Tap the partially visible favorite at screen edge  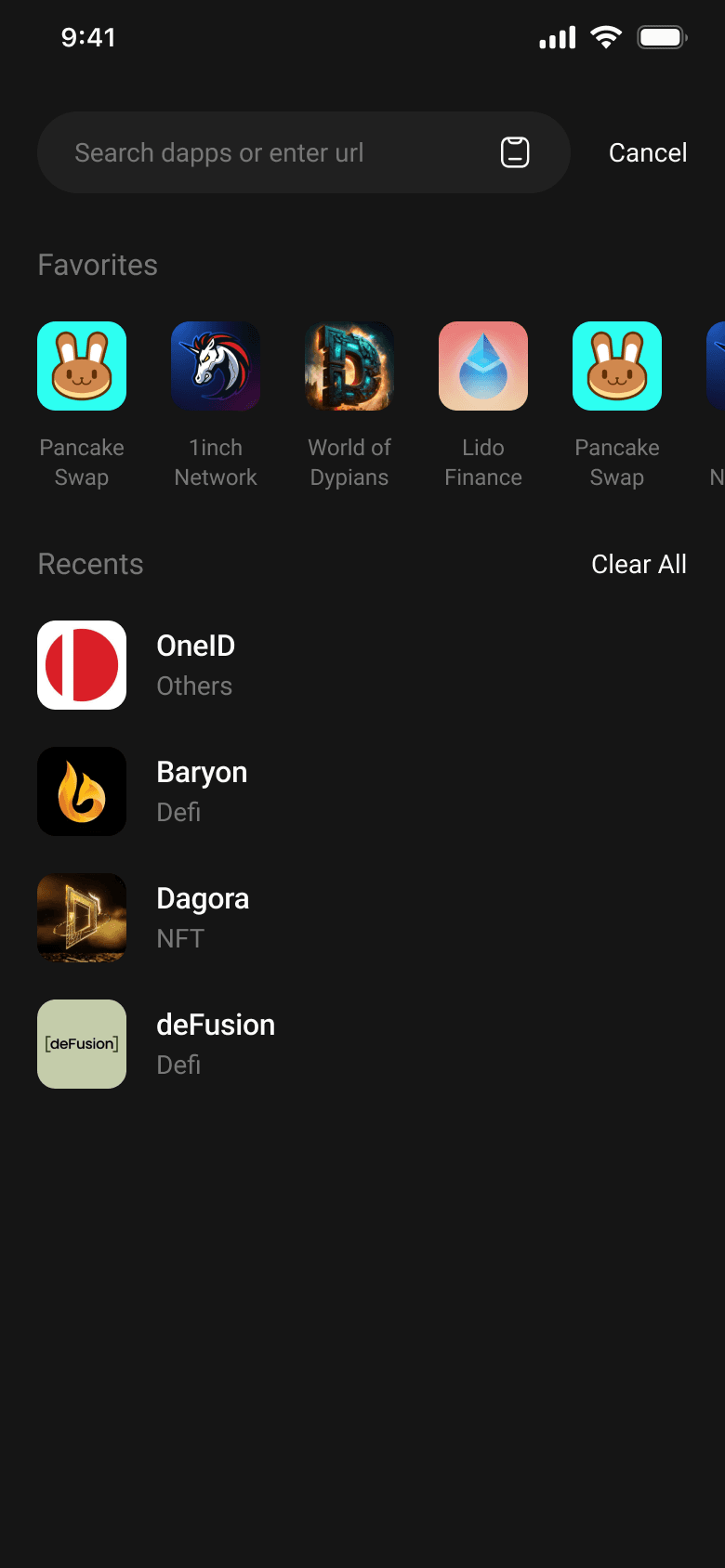point(716,366)
